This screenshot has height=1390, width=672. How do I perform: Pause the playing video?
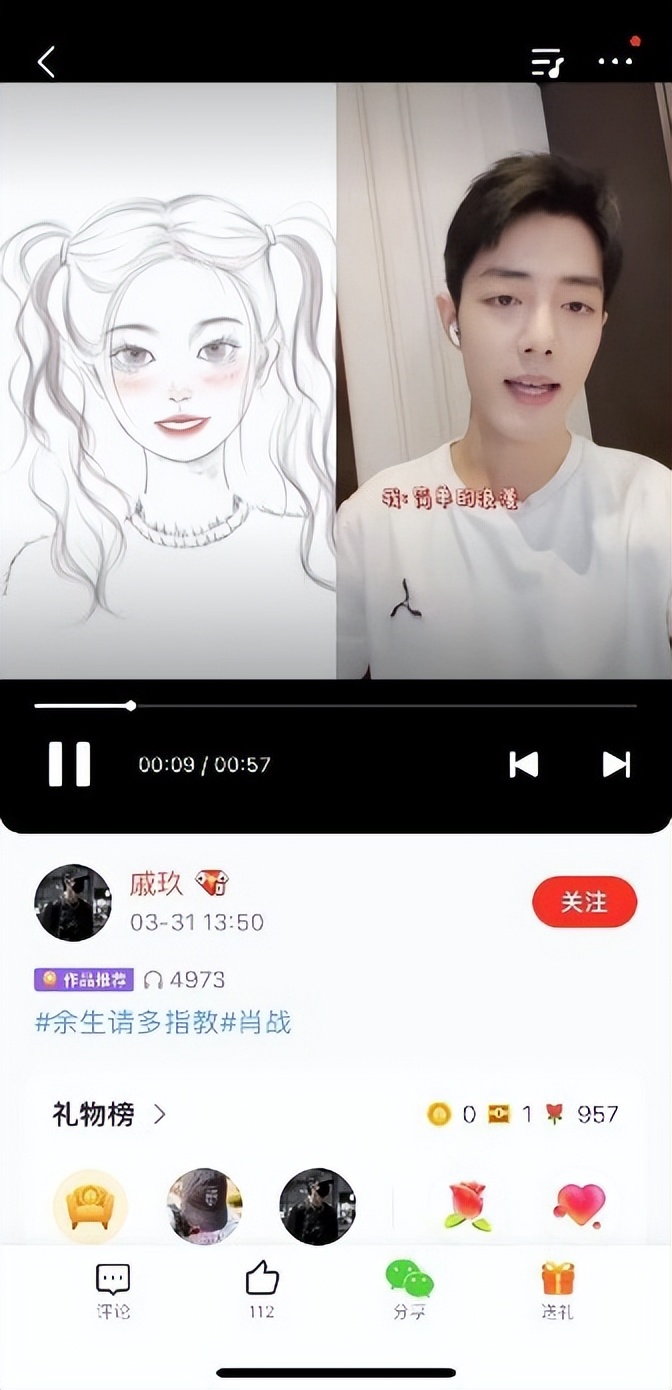point(70,764)
